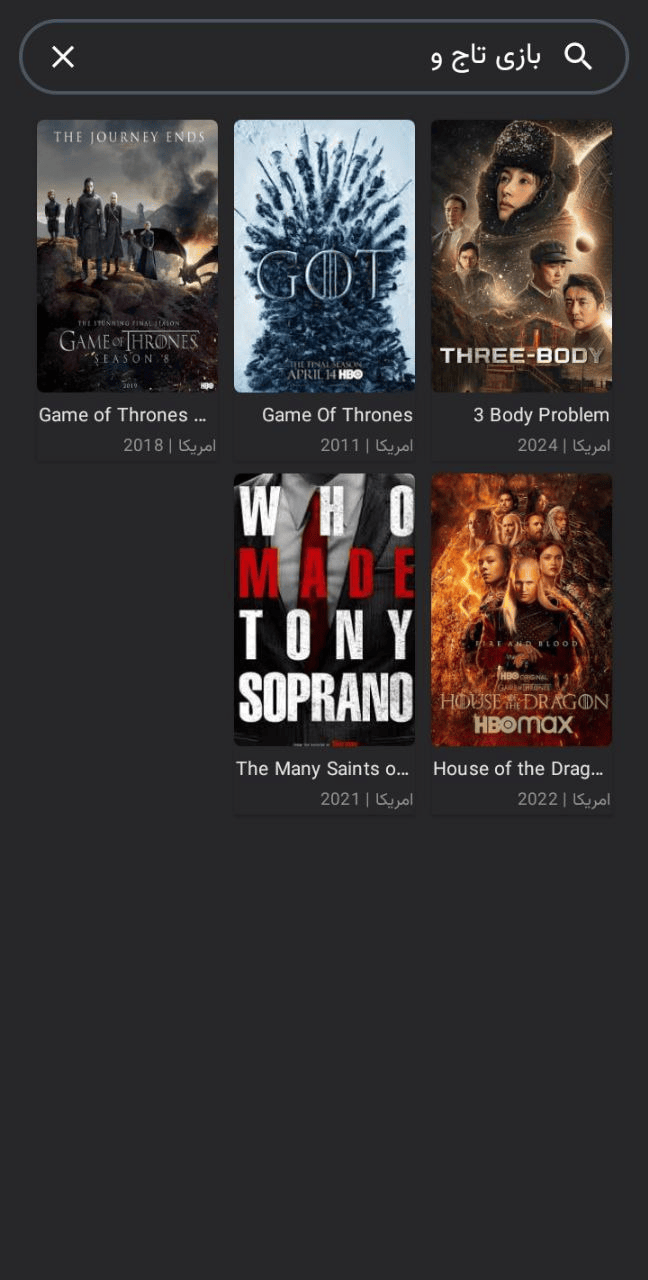Open The Many Saints movie card
Screen dimensions: 648x1280
tap(324, 610)
